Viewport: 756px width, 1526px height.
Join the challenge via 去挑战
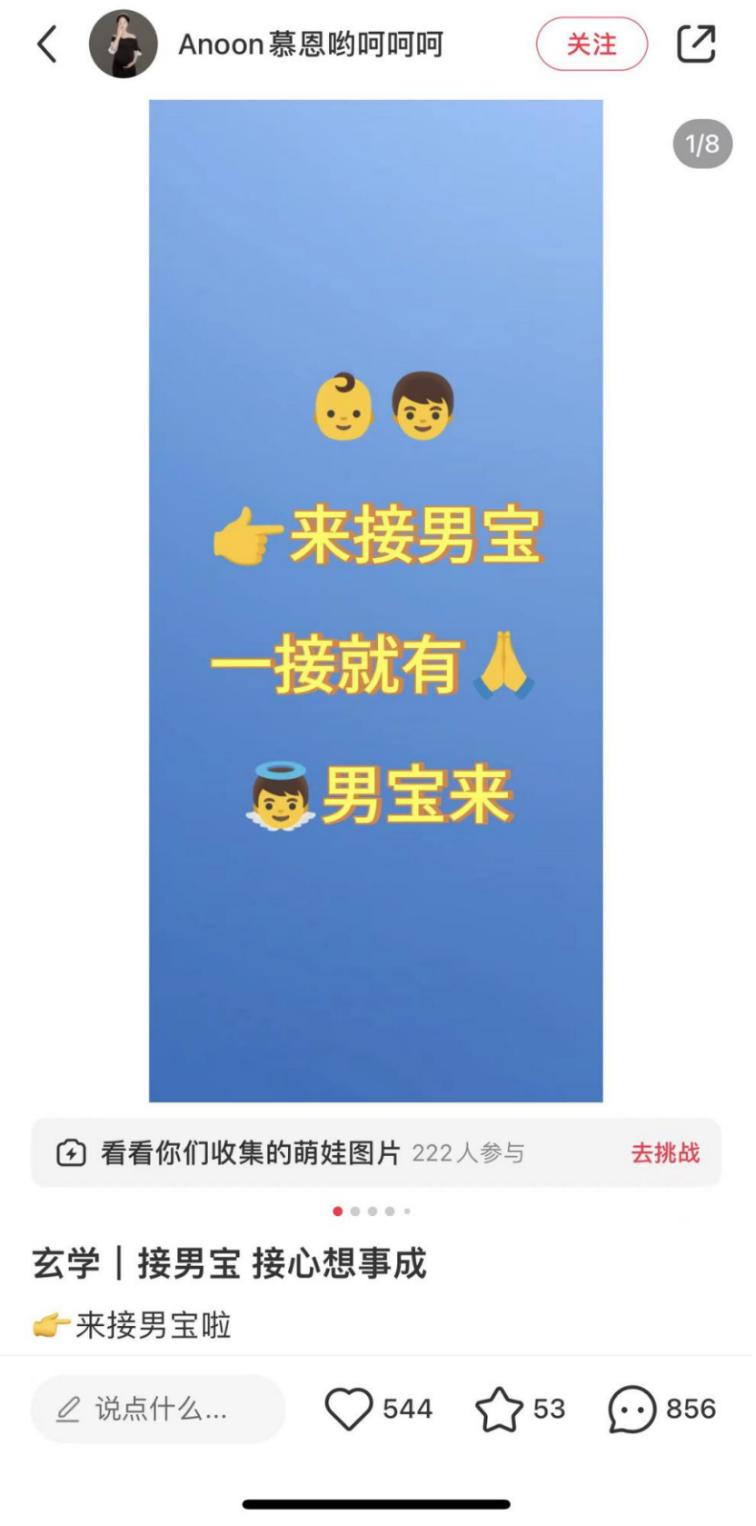click(x=665, y=1152)
